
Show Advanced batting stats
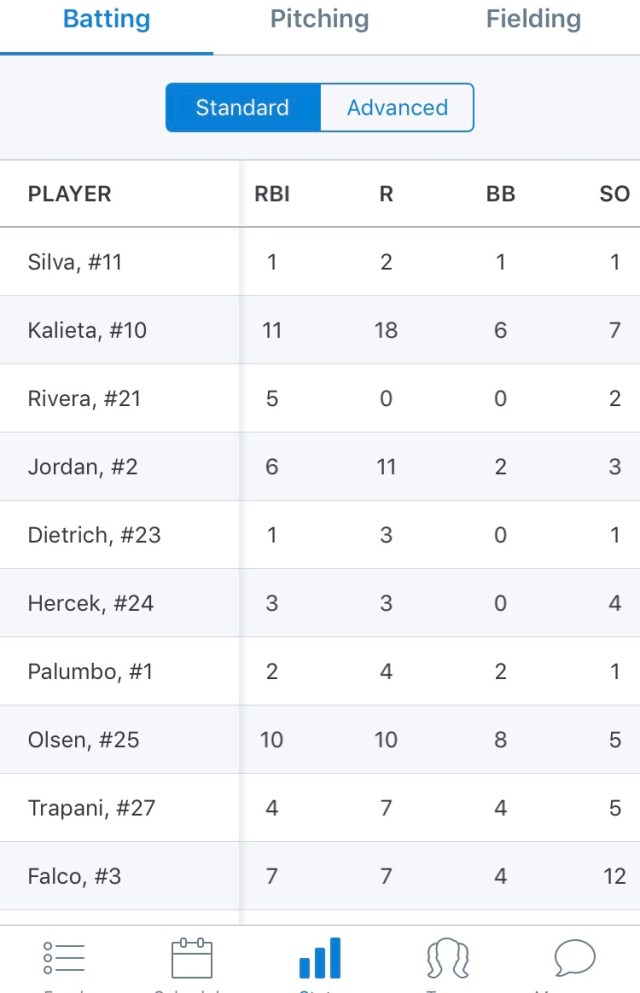397,108
